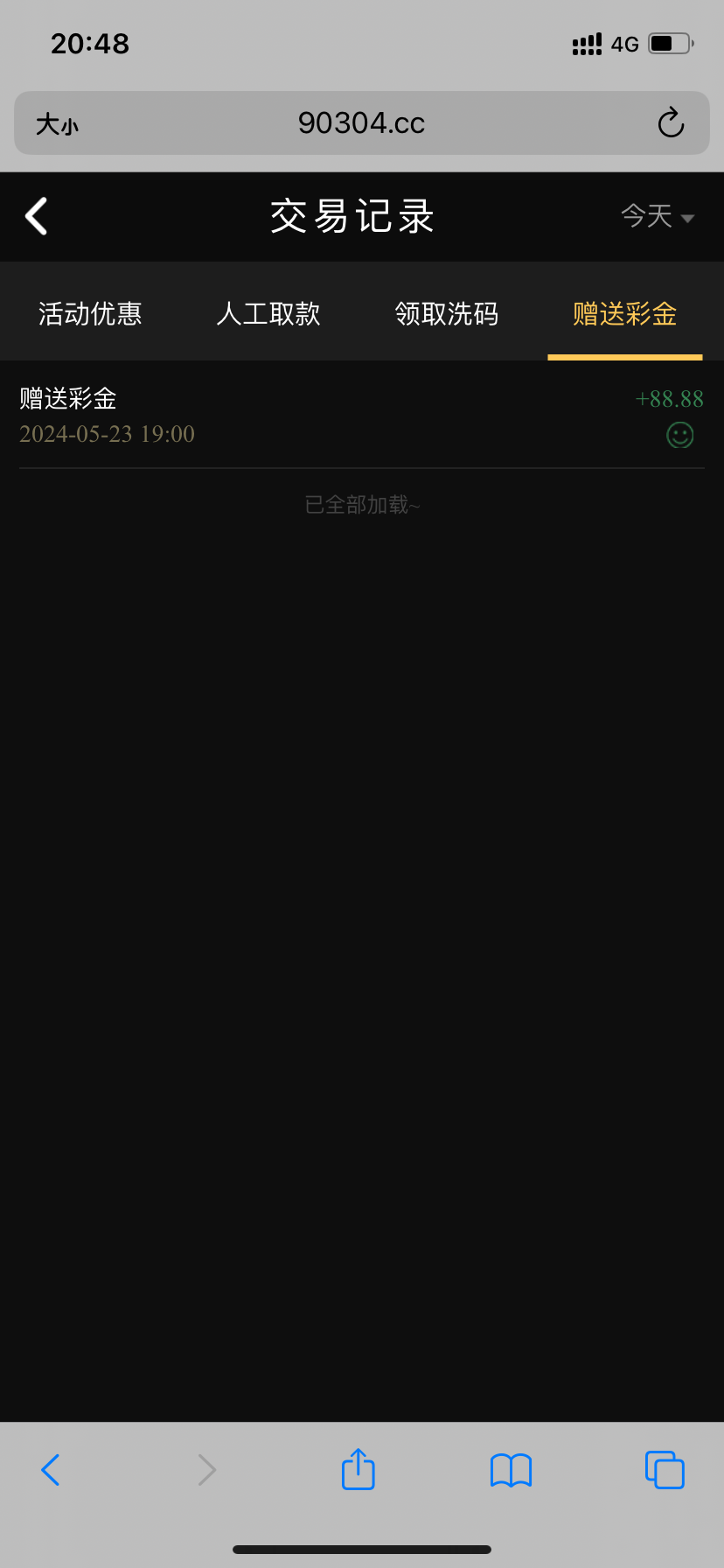This screenshot has width=724, height=1568.
Task: Switch to the 领取洗码 tab
Action: 447,313
